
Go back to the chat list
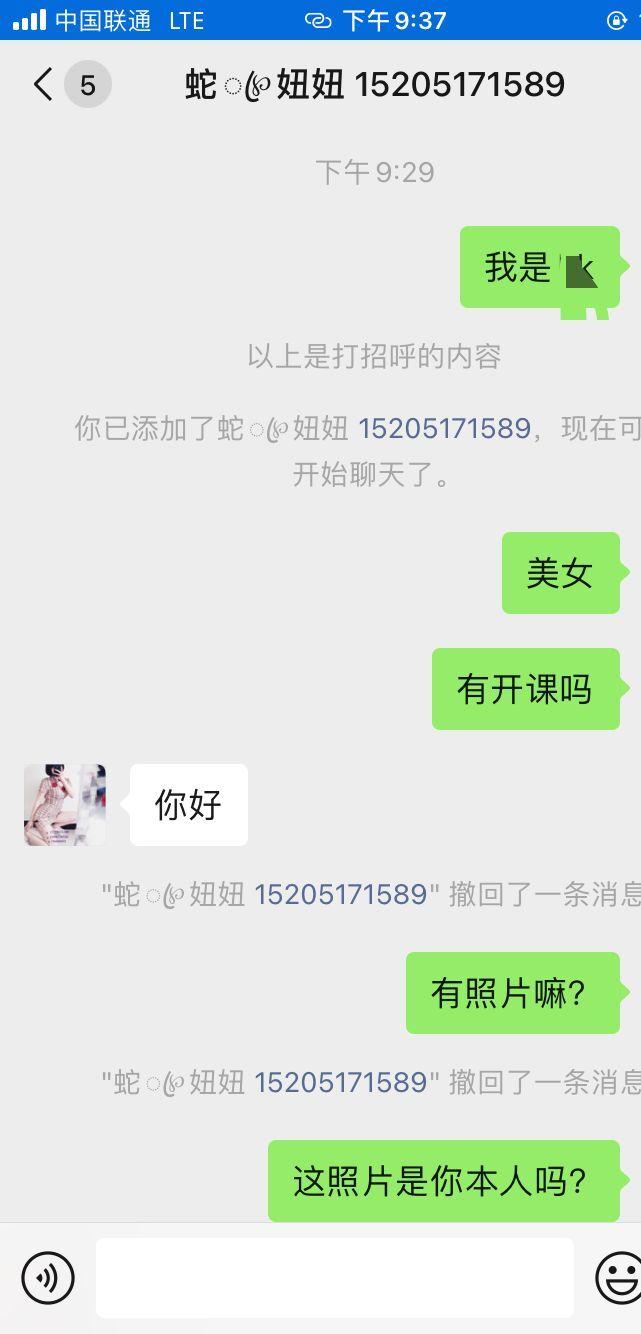(x=42, y=85)
